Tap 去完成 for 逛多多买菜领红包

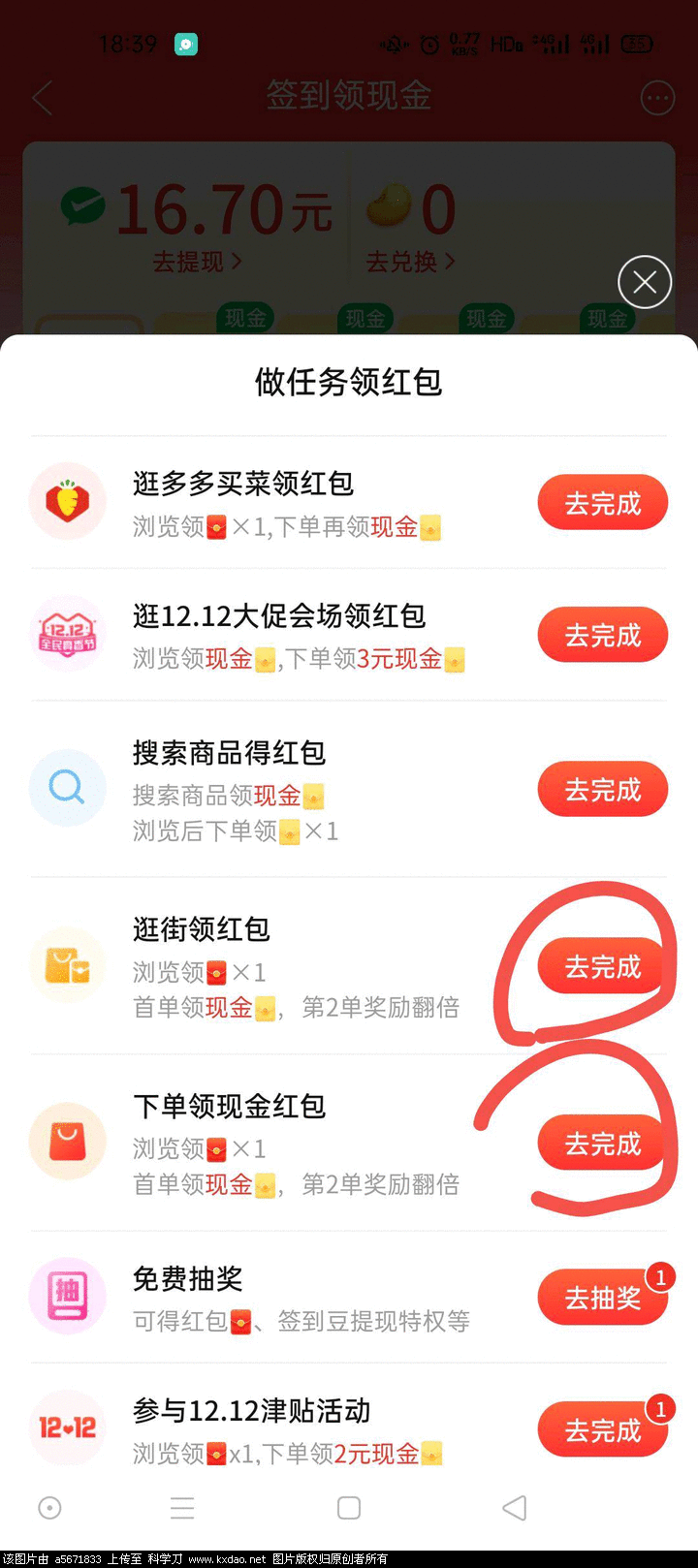[602, 503]
